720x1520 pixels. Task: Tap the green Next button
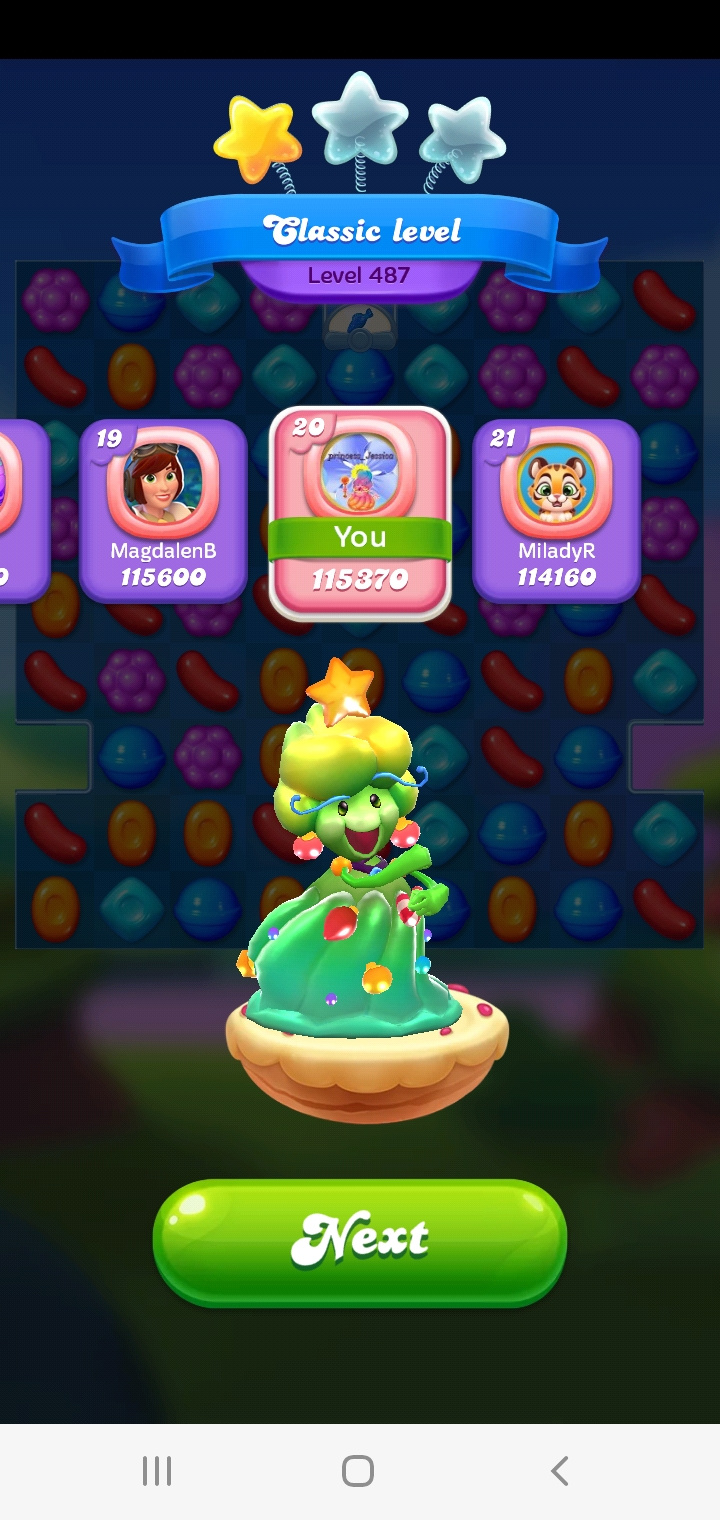pyautogui.click(x=360, y=1240)
